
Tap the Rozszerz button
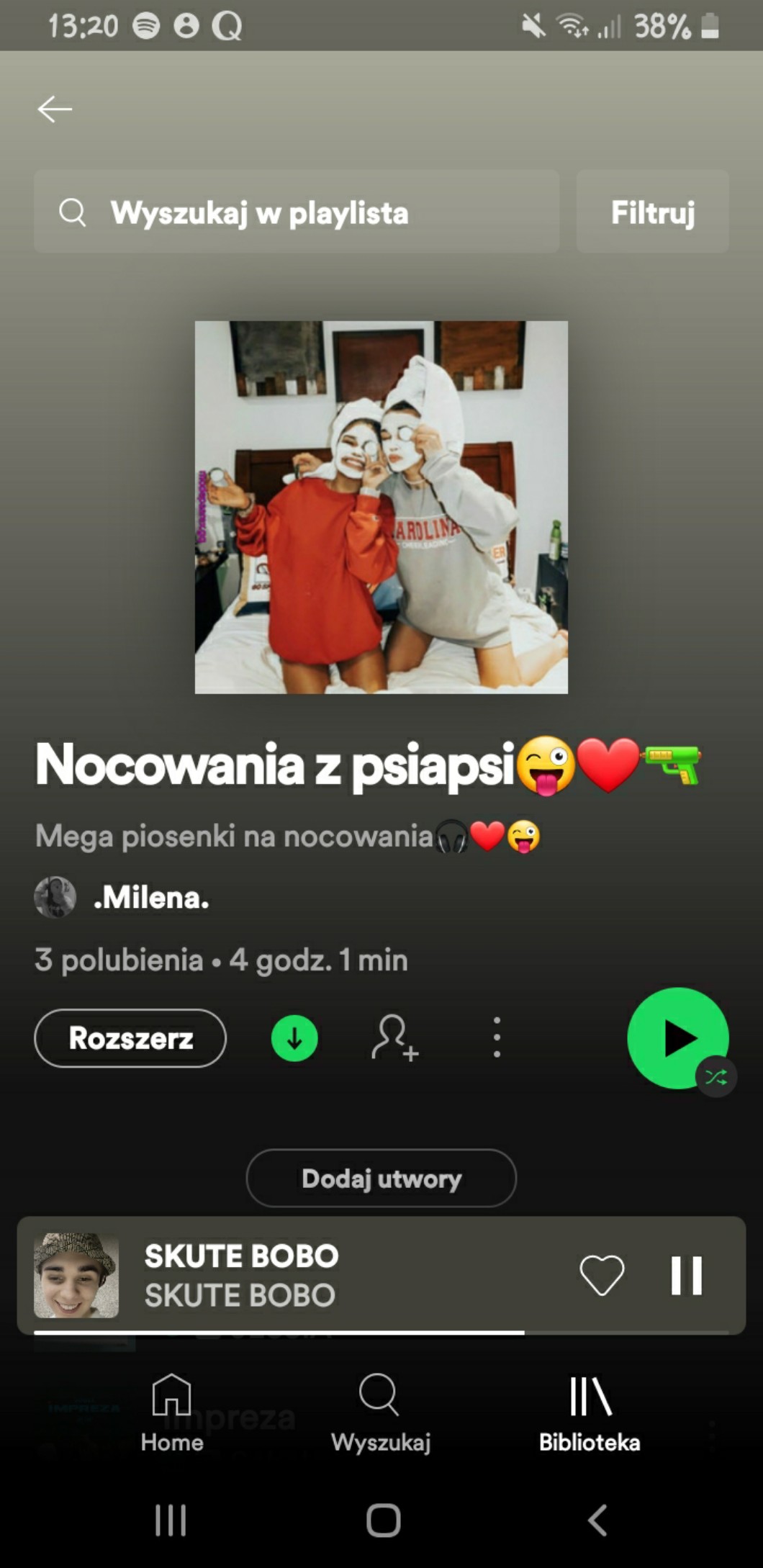tap(130, 1038)
